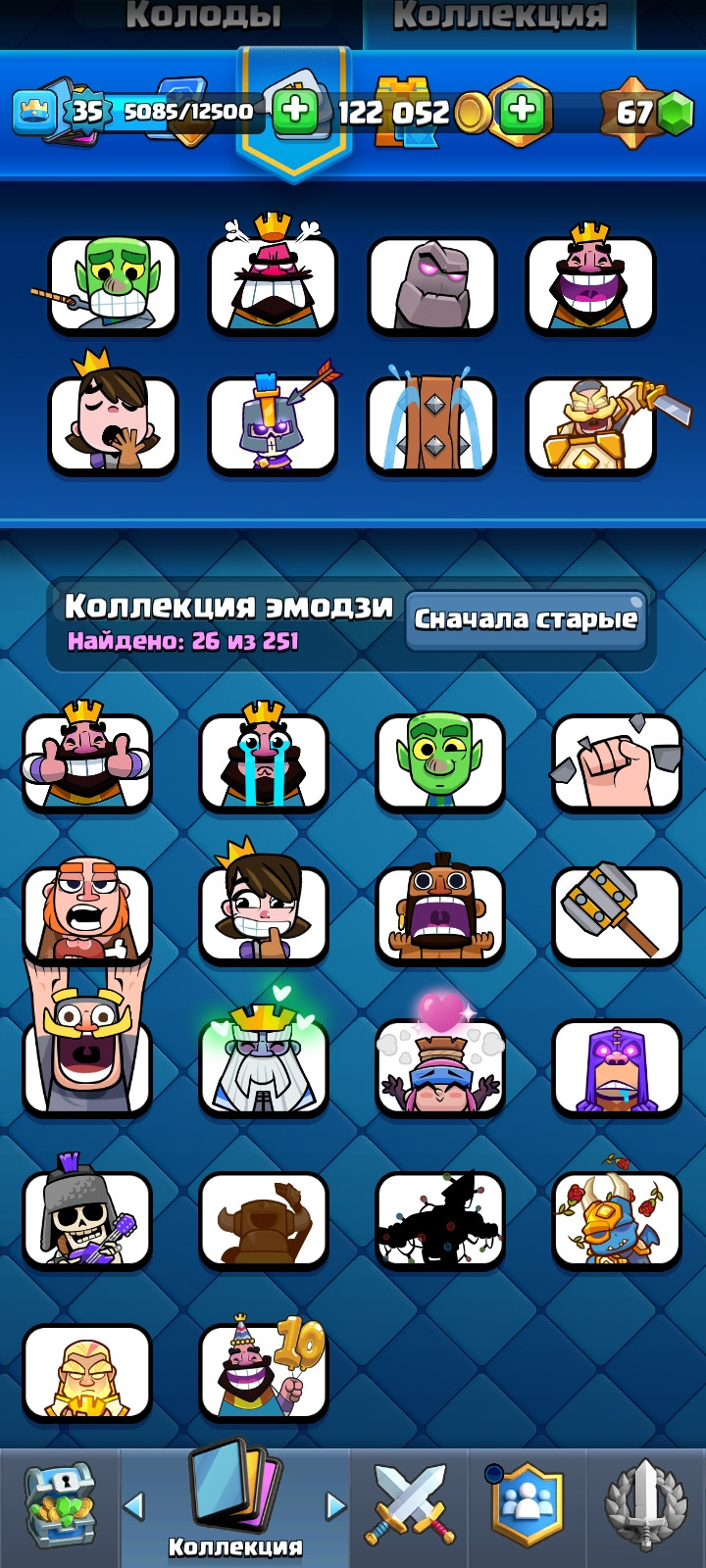The width and height of the screenshot is (706, 1568).
Task: Open the king thumbs-up emote
Action: point(87,761)
